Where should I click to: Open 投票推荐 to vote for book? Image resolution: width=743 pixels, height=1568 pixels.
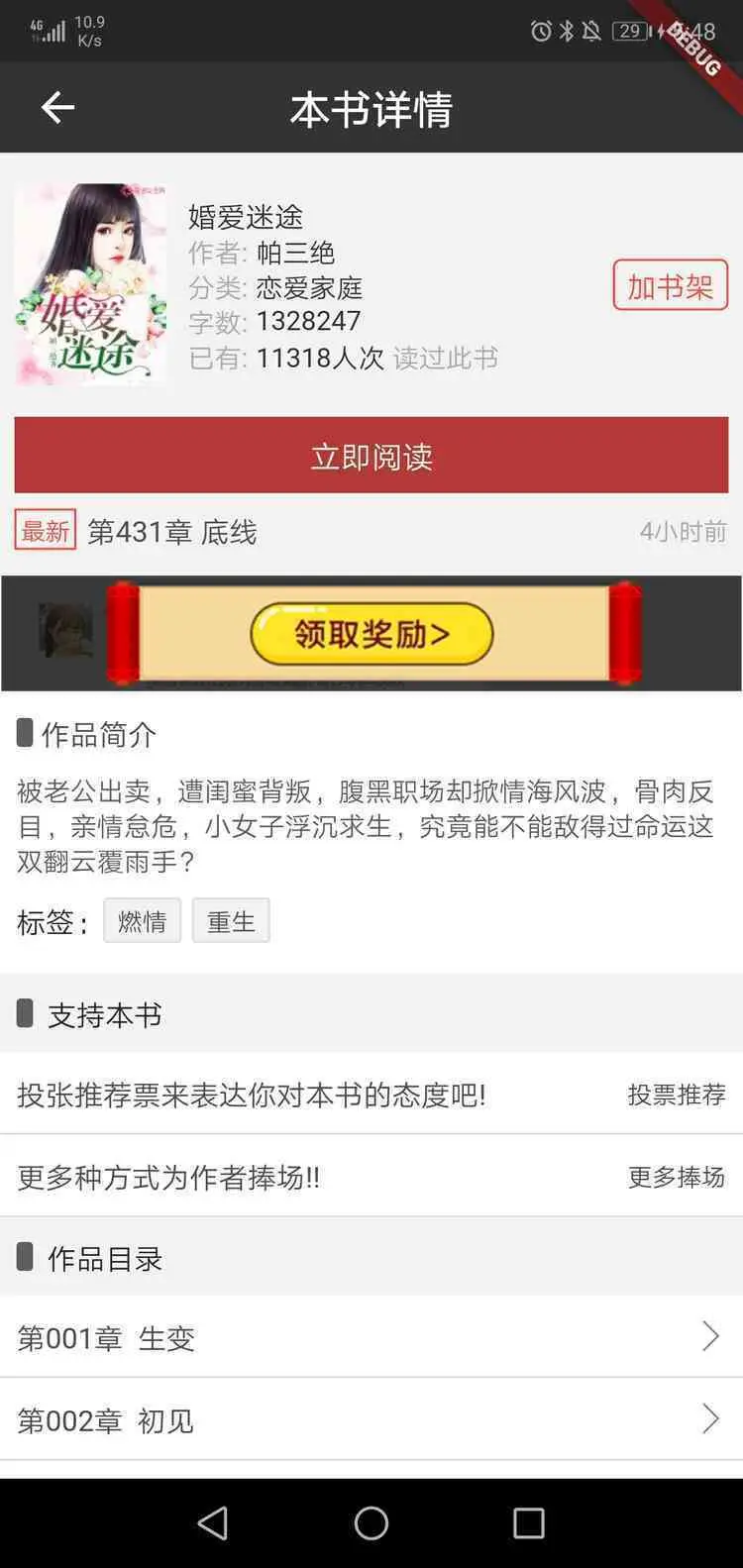(x=676, y=1095)
